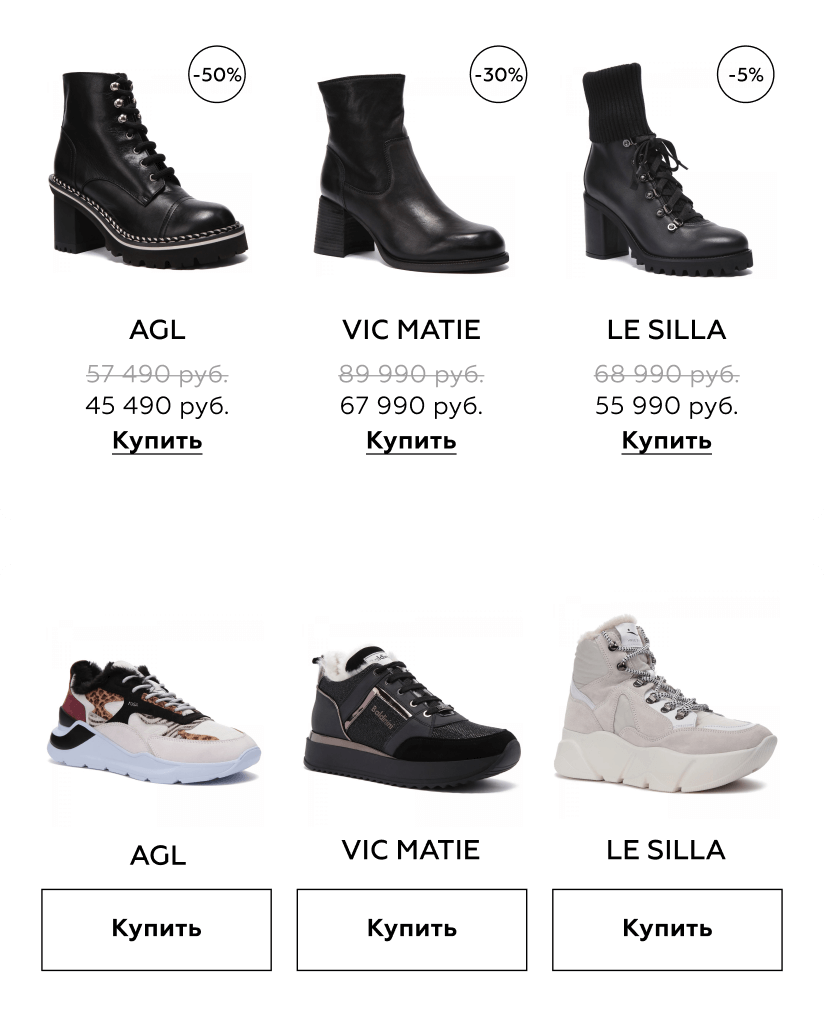Viewport: 824px width, 1012px height.
Task: Tap the outlined Купить button under VIC MATIE sneakers
Action: [411, 929]
